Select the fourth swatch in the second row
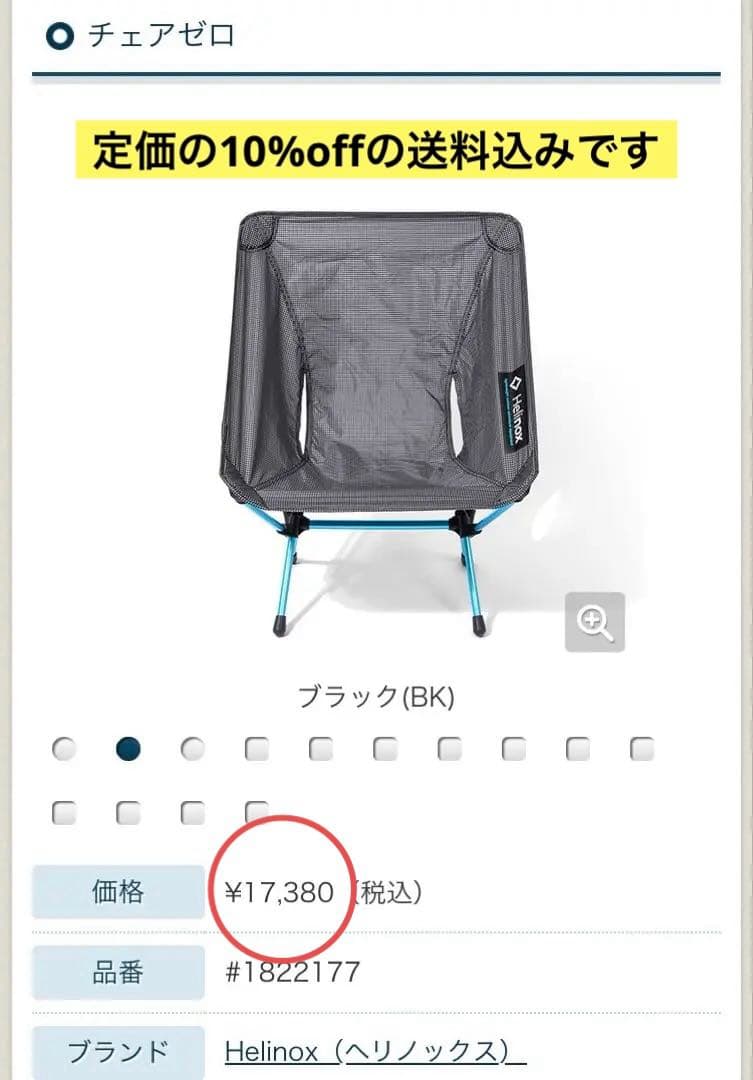Viewport: 753px width, 1080px height. (x=255, y=812)
